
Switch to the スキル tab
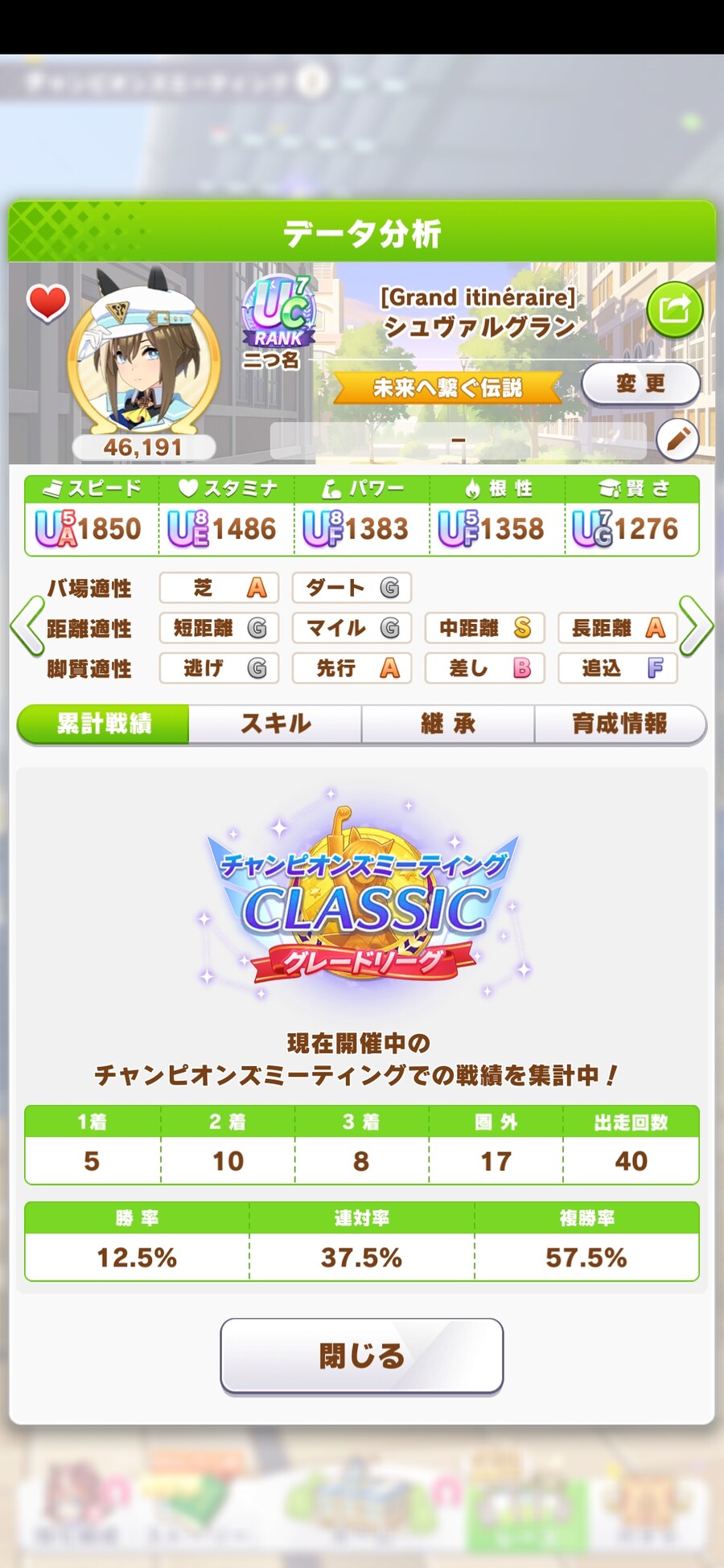[x=275, y=724]
